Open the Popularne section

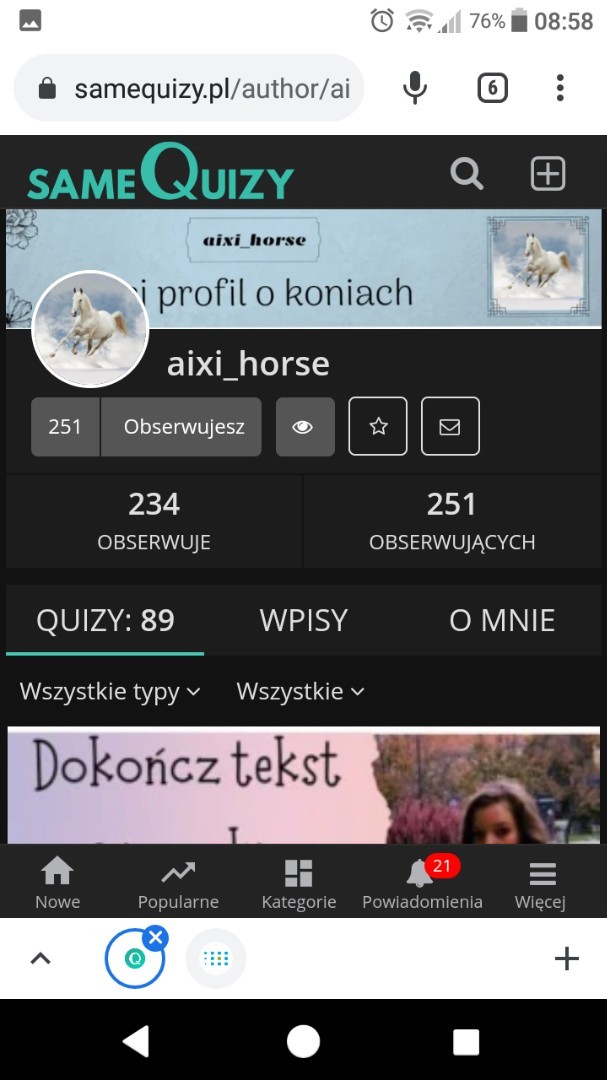(178, 882)
